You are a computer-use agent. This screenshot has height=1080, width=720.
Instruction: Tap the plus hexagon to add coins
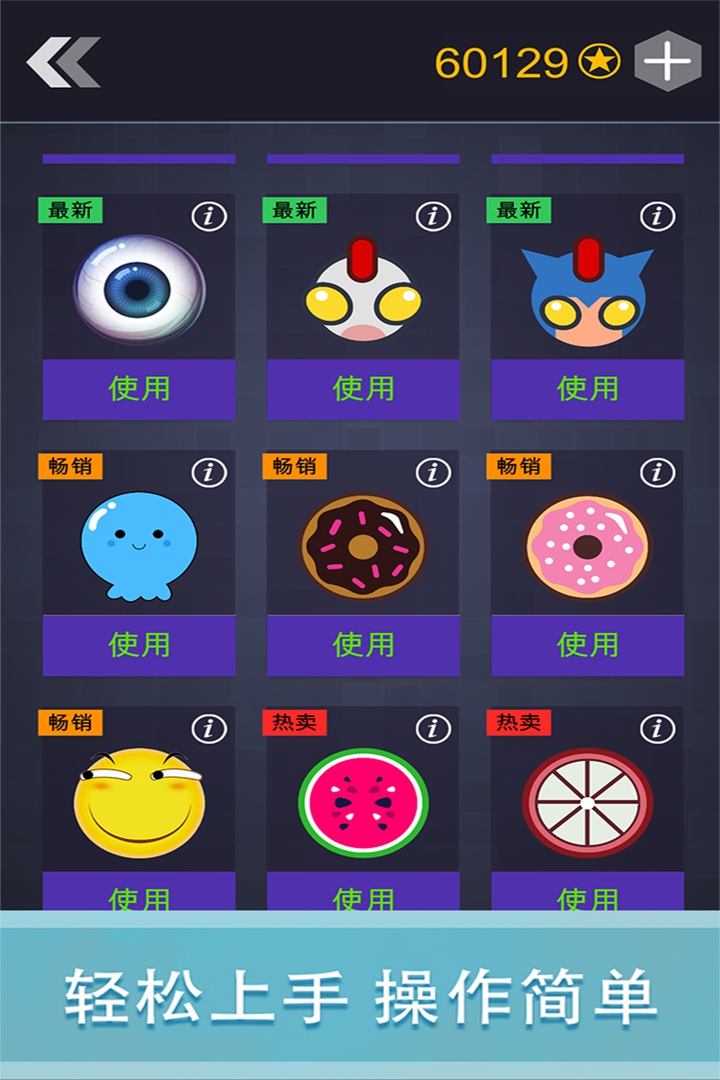[668, 62]
